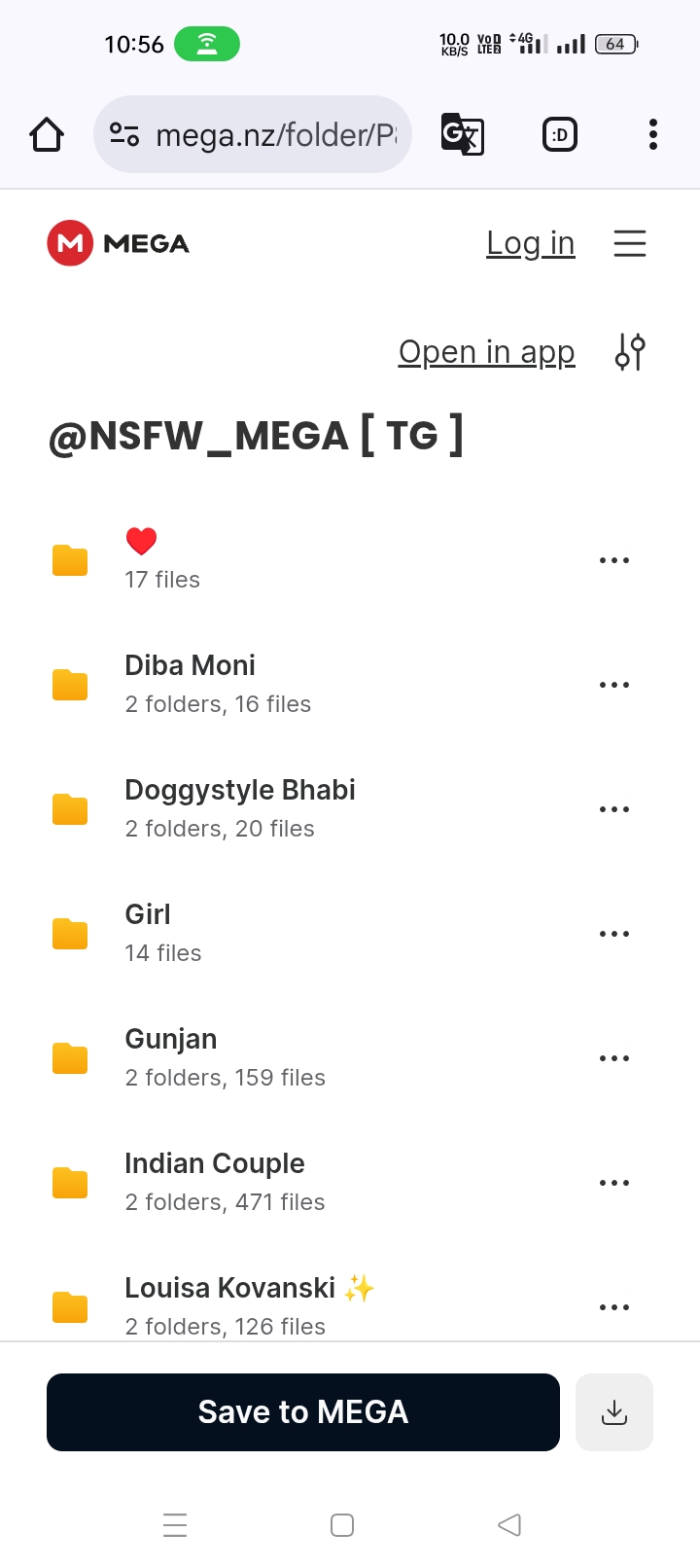Tap the download icon button
The image size is (700, 1568).
pos(614,1412)
